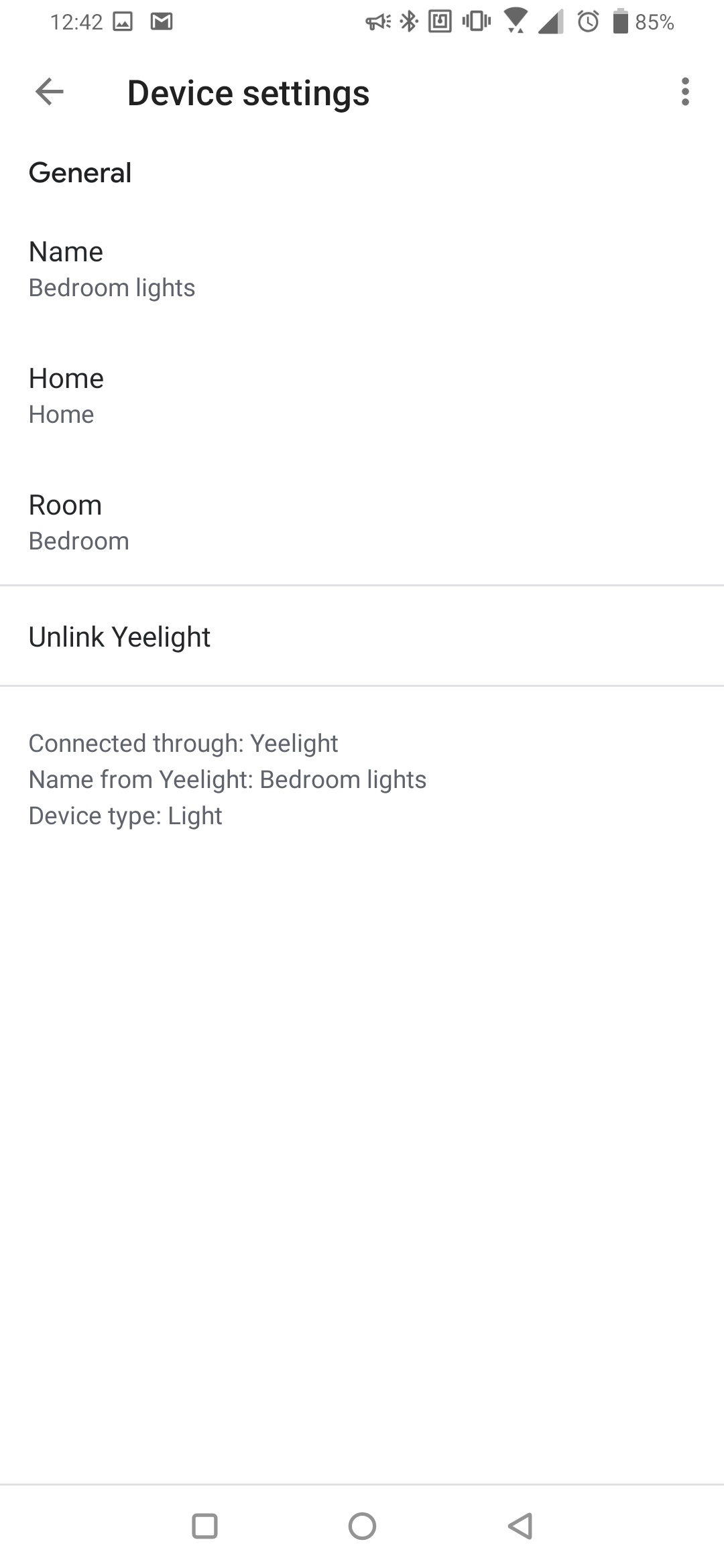724x1568 pixels.
Task: Open the three-dot overflow menu
Action: [684, 92]
